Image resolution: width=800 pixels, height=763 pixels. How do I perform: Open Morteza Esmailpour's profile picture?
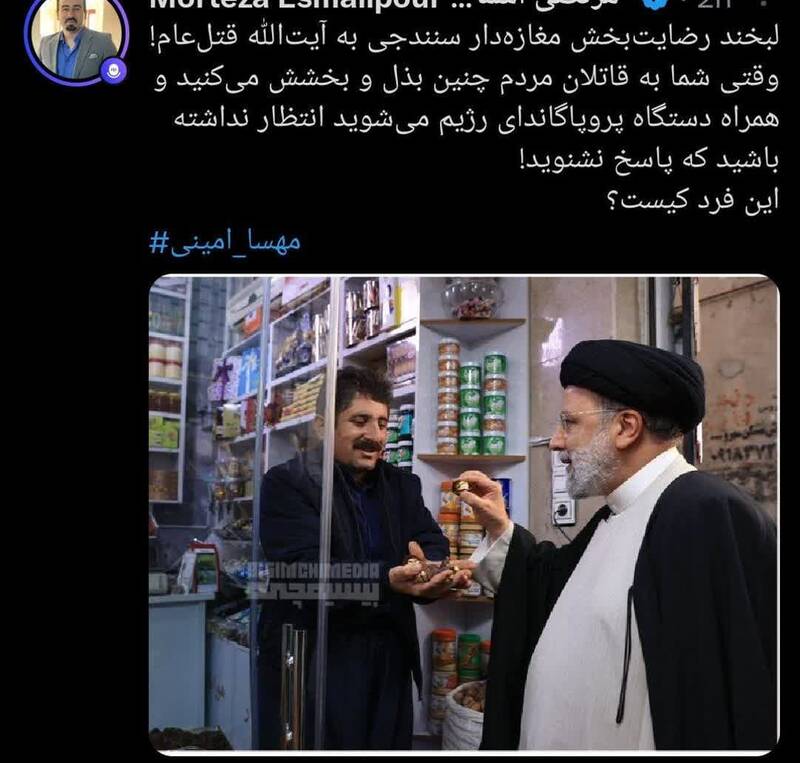tap(76, 35)
